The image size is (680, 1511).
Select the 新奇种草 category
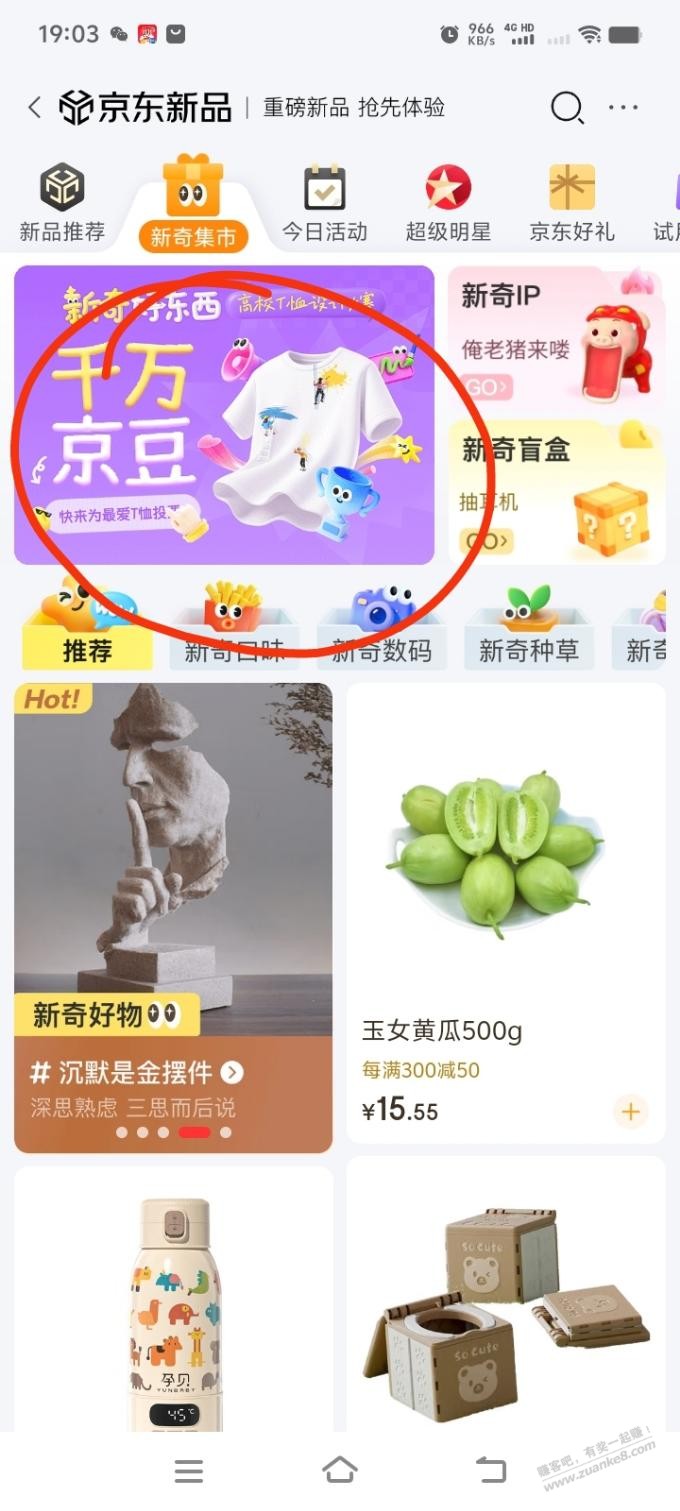[x=529, y=649]
